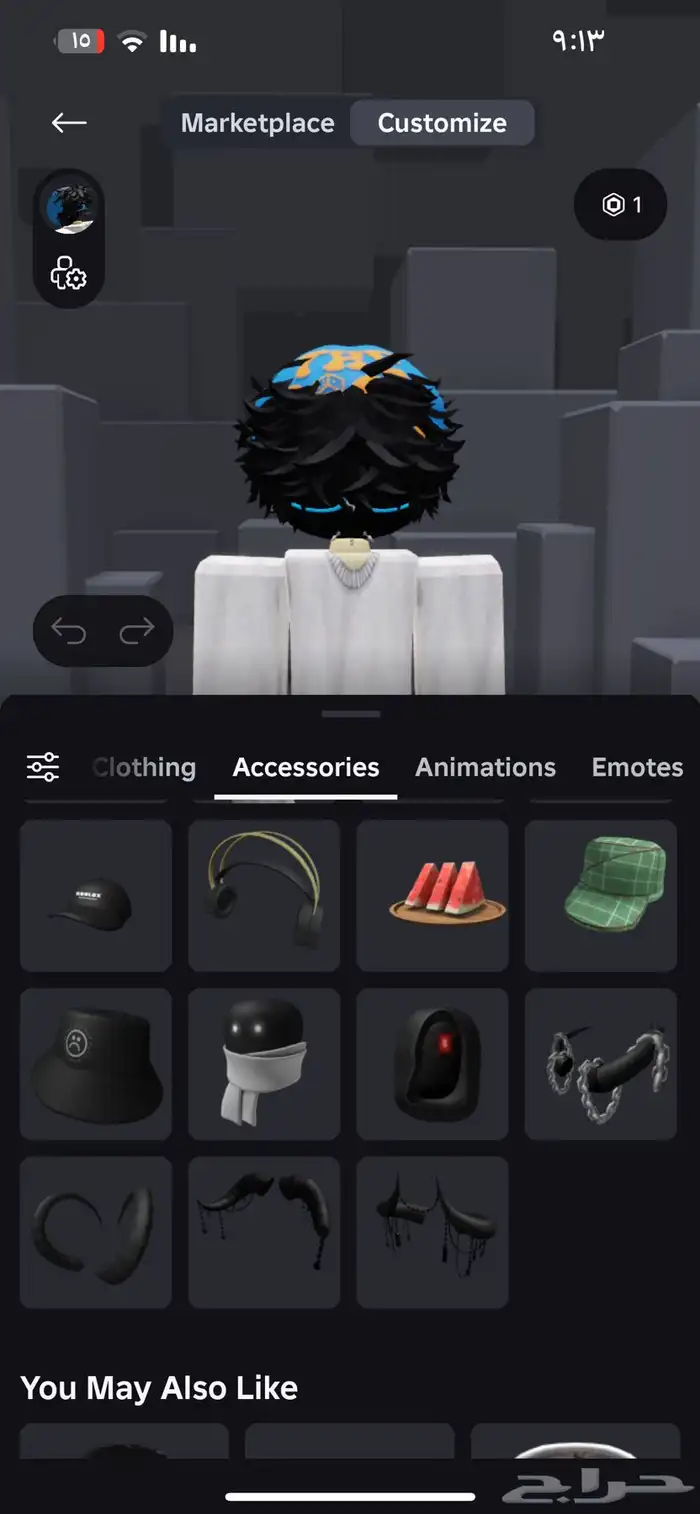Equip the black Roblox baseball cap
Screen dimensions: 700x1514
(x=96, y=896)
